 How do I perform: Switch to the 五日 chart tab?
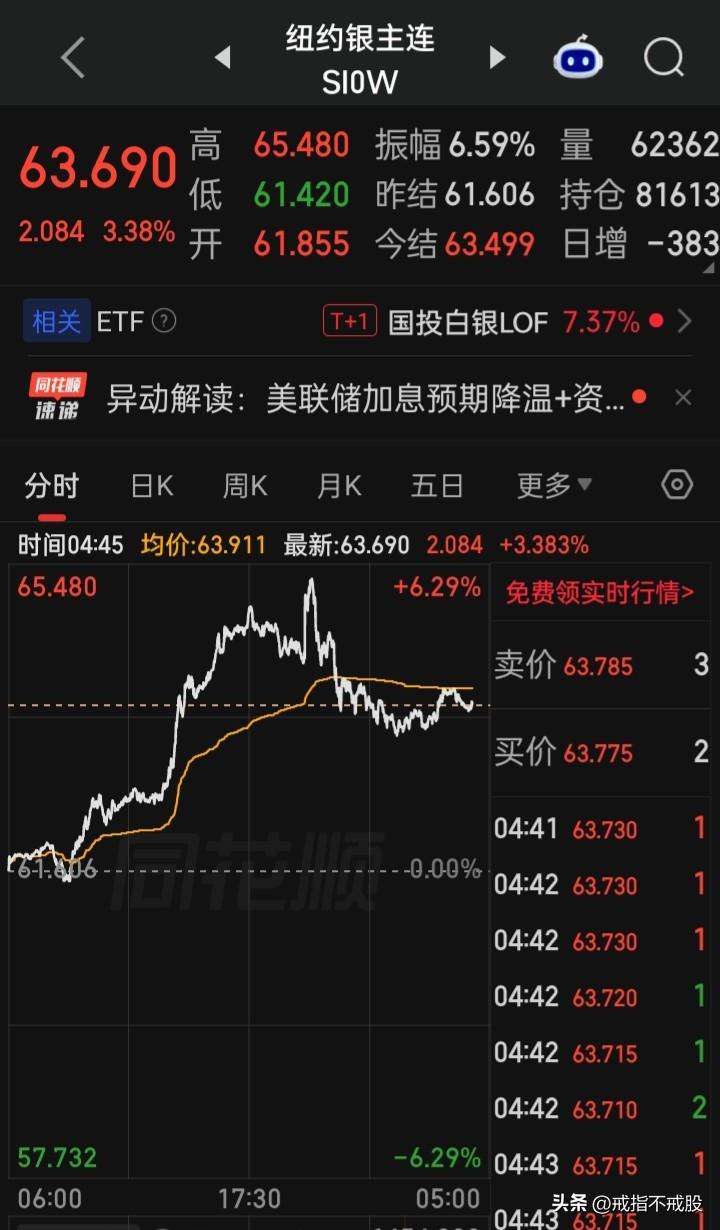437,487
